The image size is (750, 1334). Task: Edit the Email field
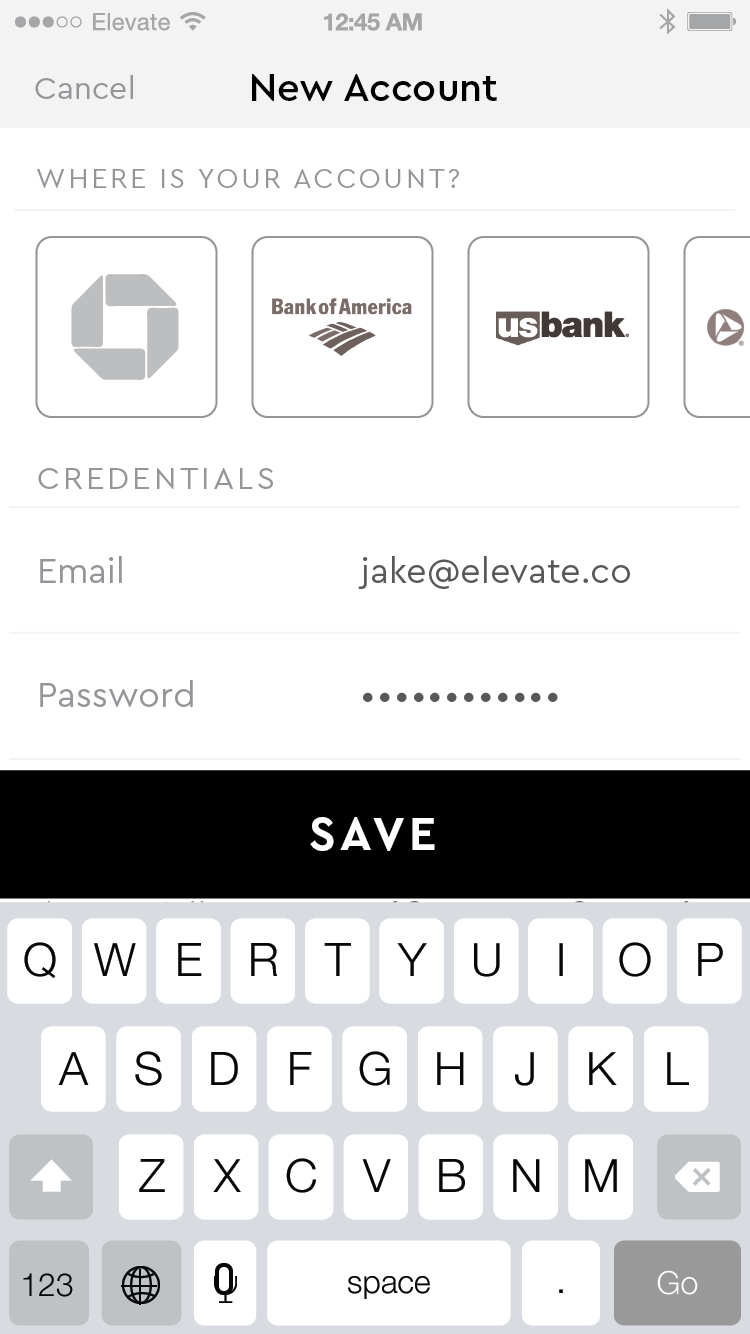point(494,572)
